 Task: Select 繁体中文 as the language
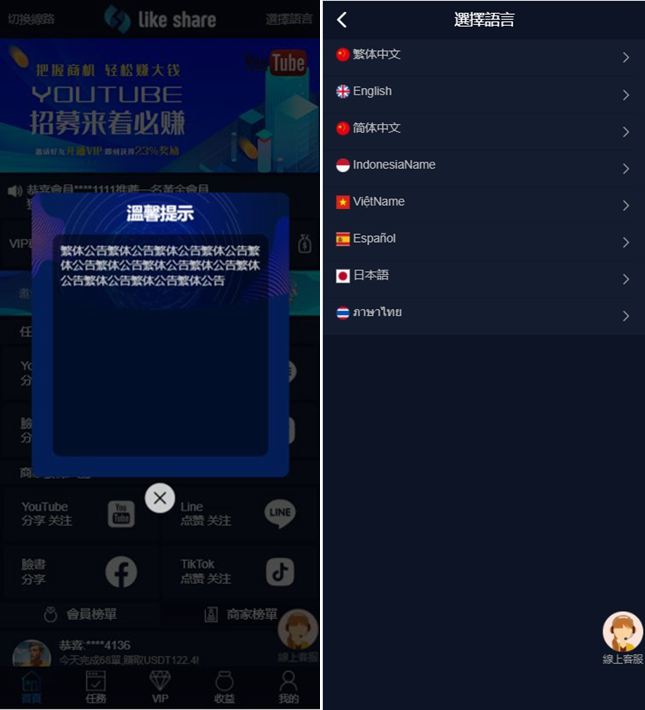click(483, 55)
